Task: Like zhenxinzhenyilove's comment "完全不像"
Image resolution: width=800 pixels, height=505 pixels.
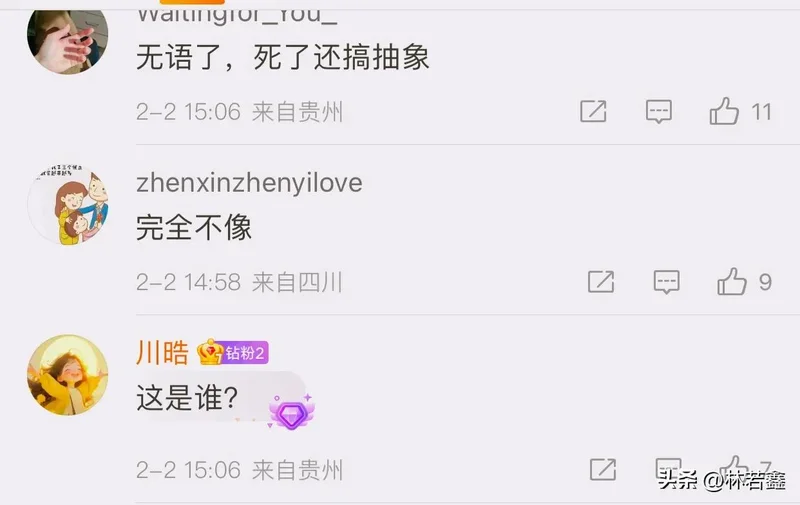Action: (732, 282)
